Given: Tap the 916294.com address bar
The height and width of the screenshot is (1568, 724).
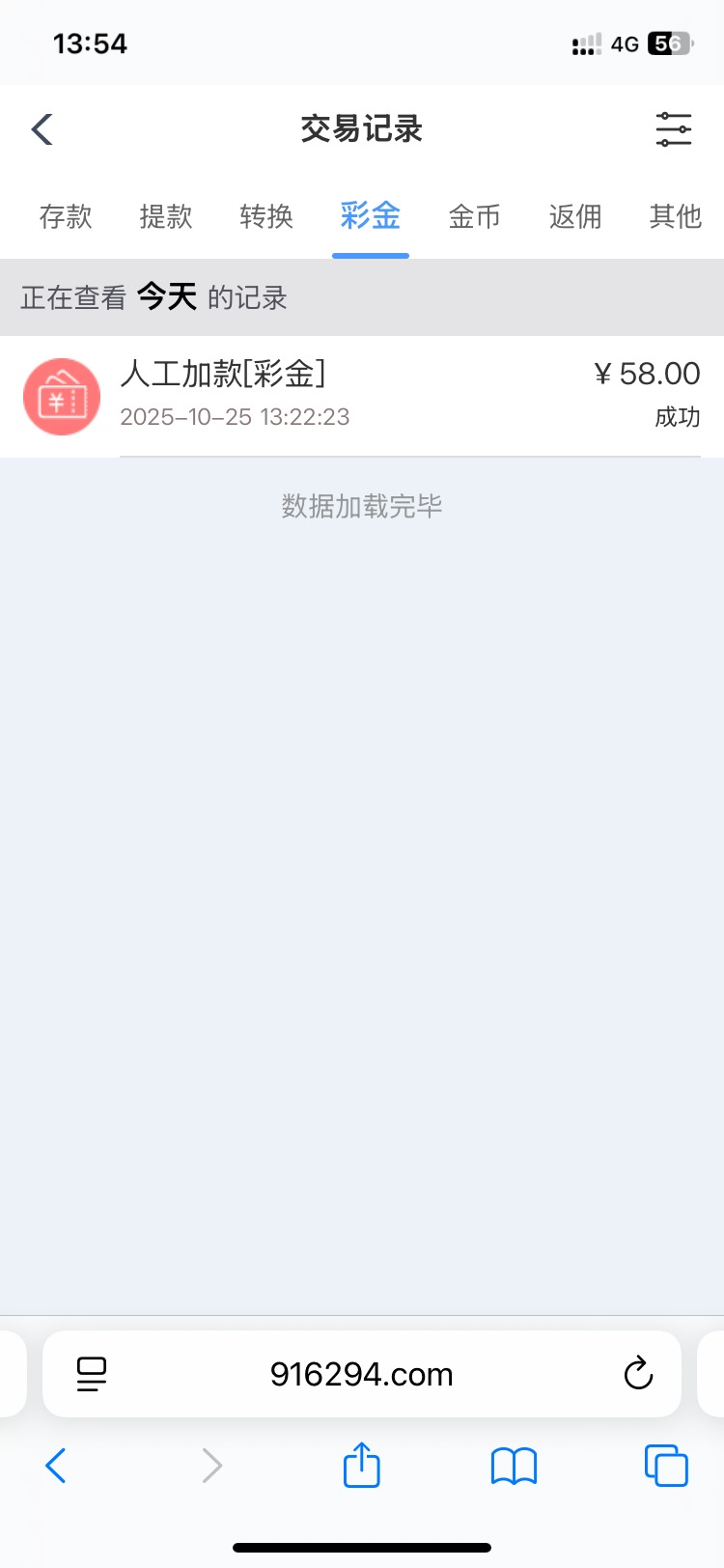Looking at the screenshot, I should pos(362,1374).
